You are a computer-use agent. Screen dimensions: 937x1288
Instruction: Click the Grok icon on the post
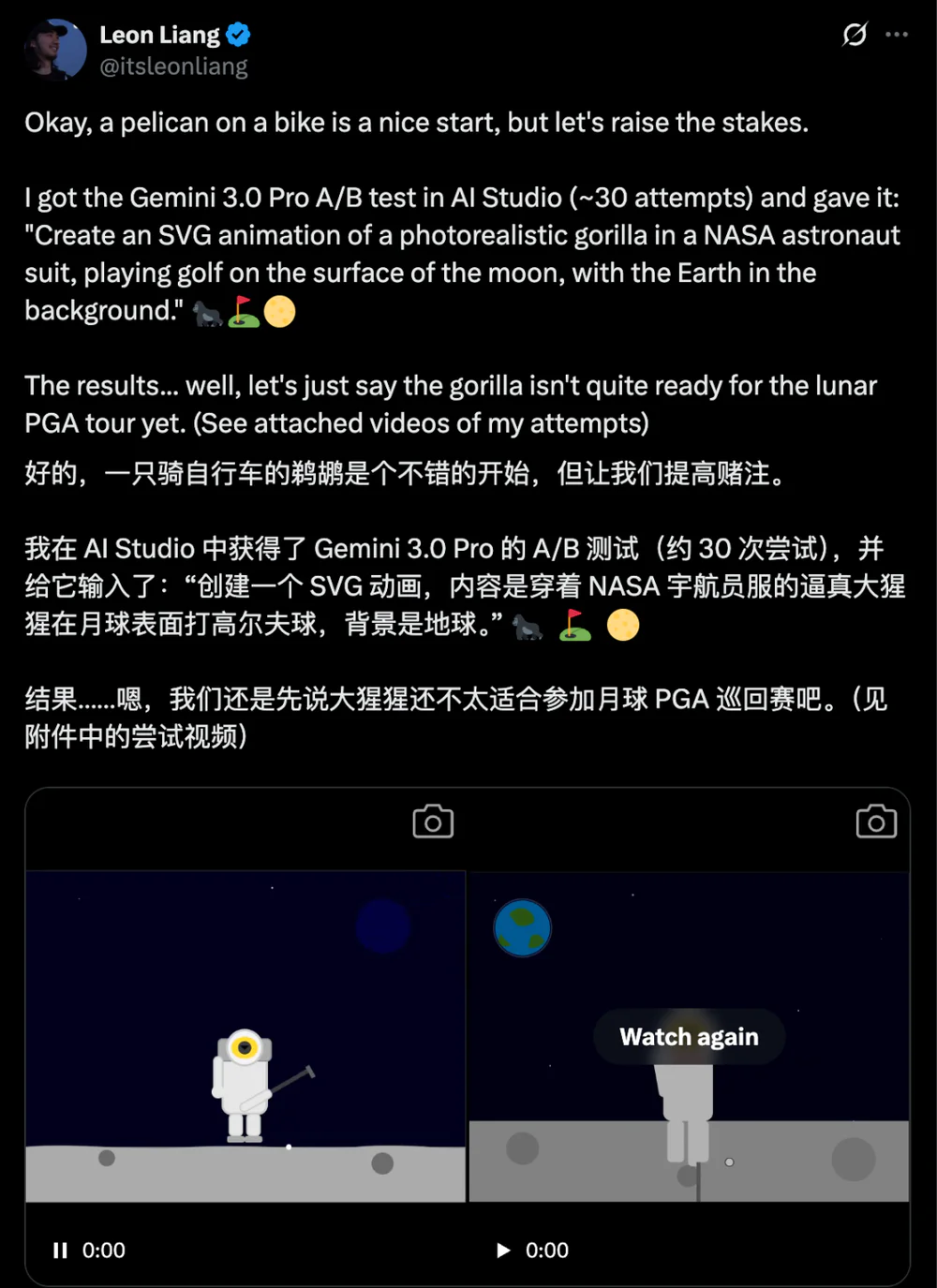(x=854, y=35)
